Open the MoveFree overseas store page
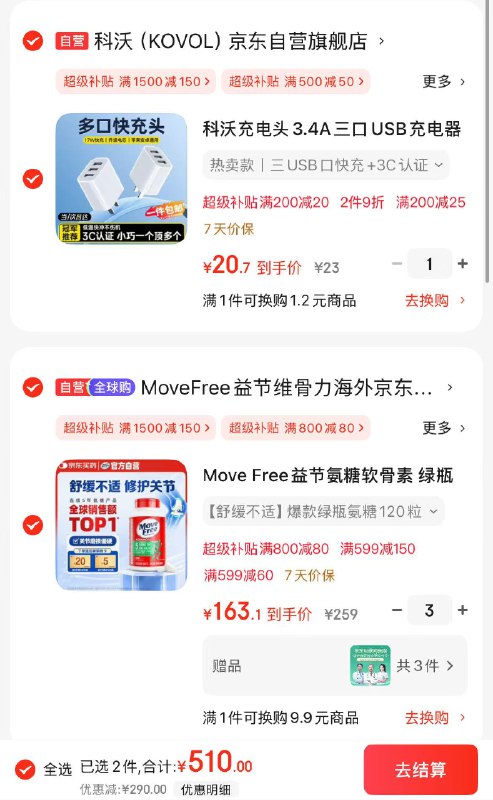493x800 pixels. click(x=286, y=388)
